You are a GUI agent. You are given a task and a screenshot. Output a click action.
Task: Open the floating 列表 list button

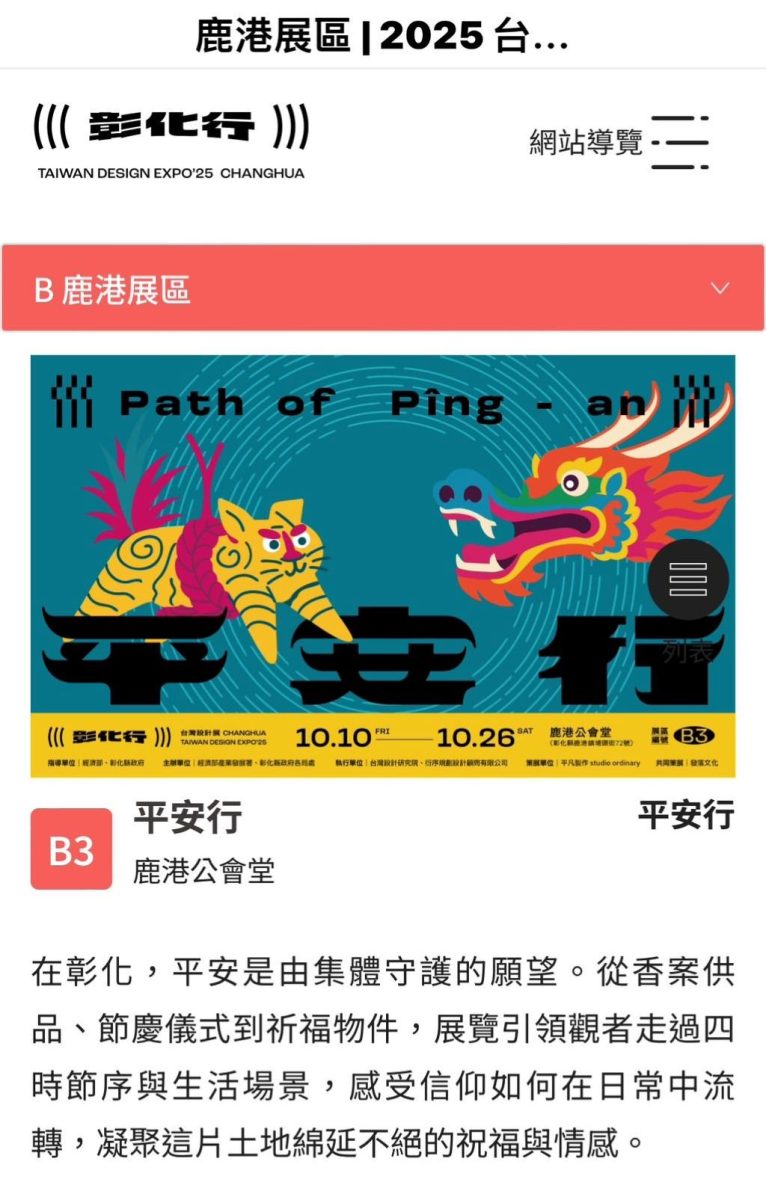tap(688, 581)
